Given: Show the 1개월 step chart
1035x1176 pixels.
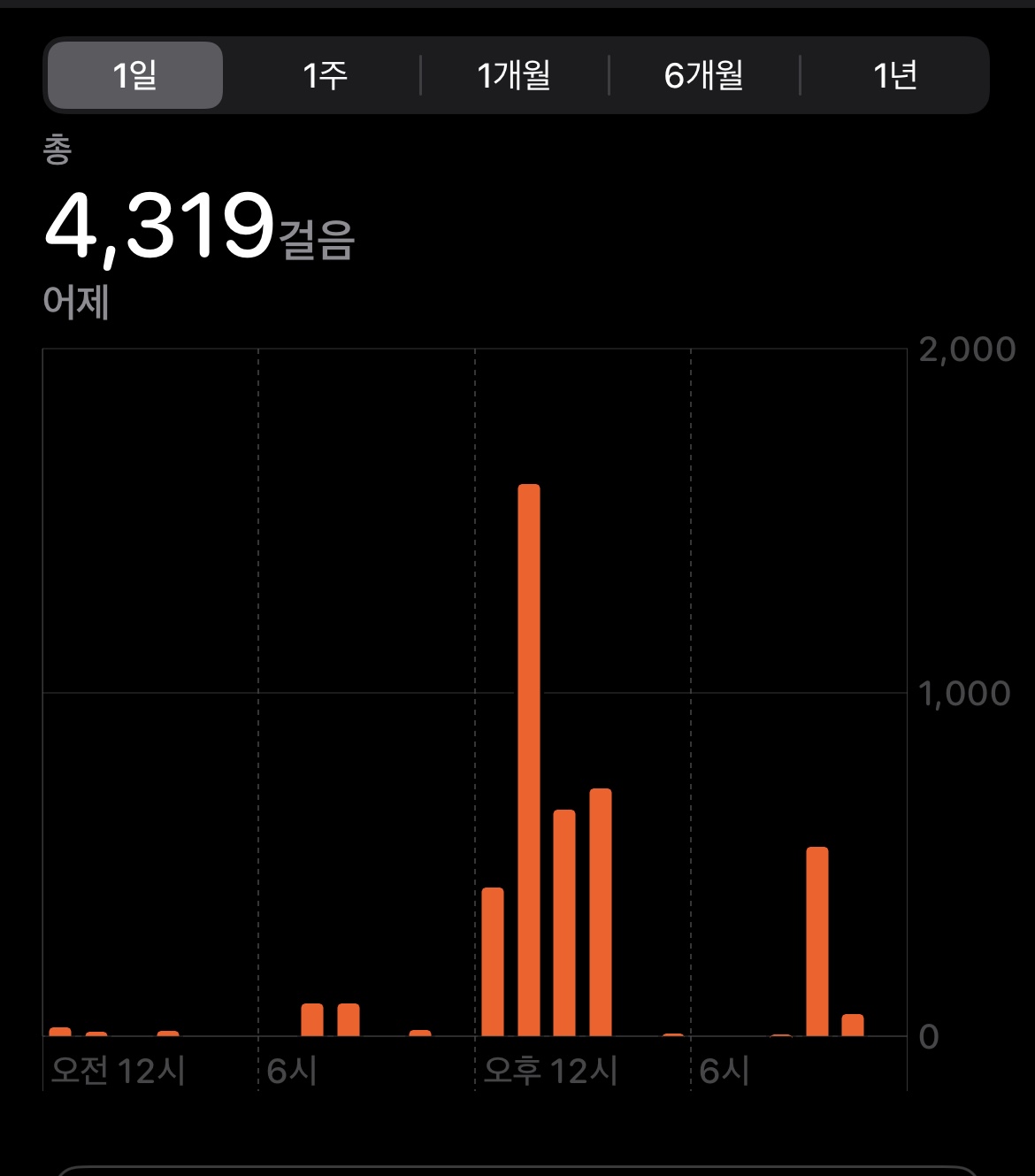Looking at the screenshot, I should pyautogui.click(x=514, y=75).
